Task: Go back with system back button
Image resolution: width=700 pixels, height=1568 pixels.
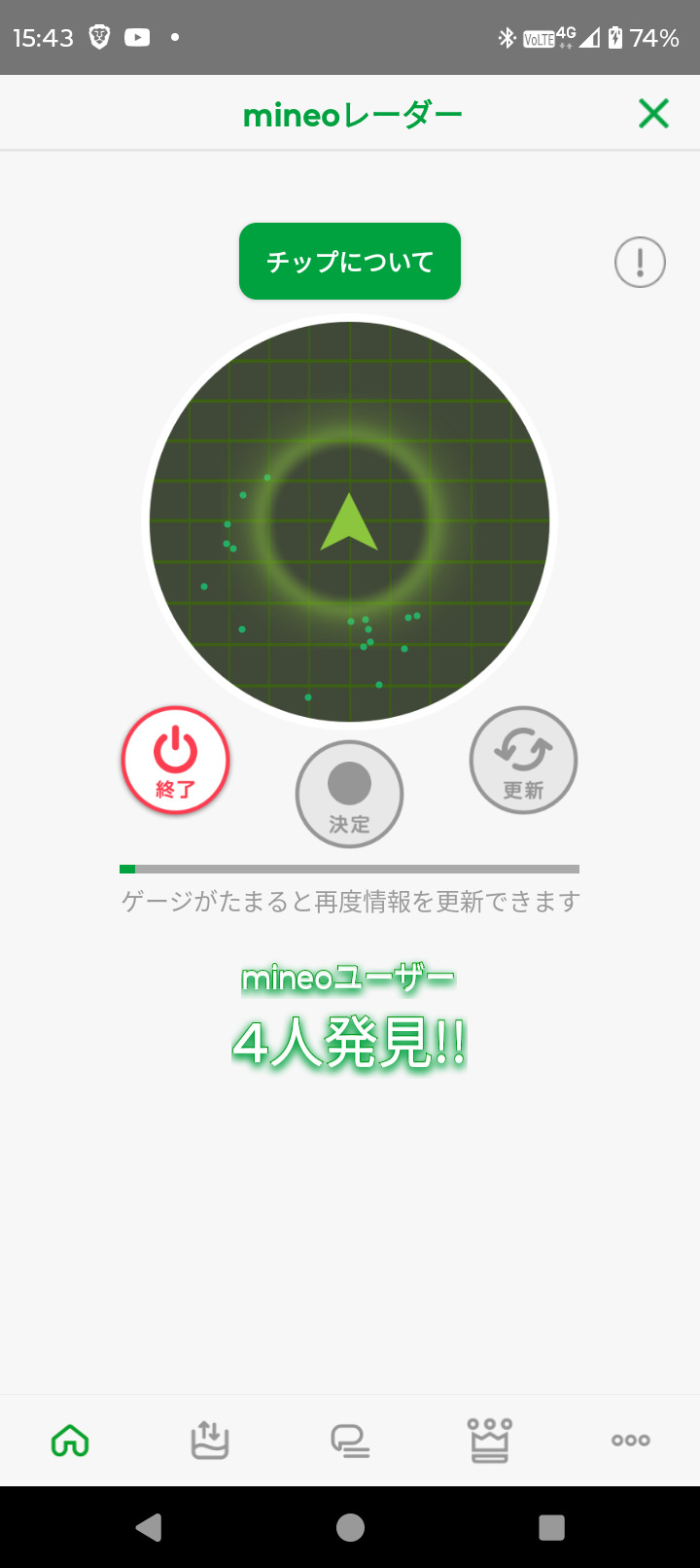Action: [149, 1527]
